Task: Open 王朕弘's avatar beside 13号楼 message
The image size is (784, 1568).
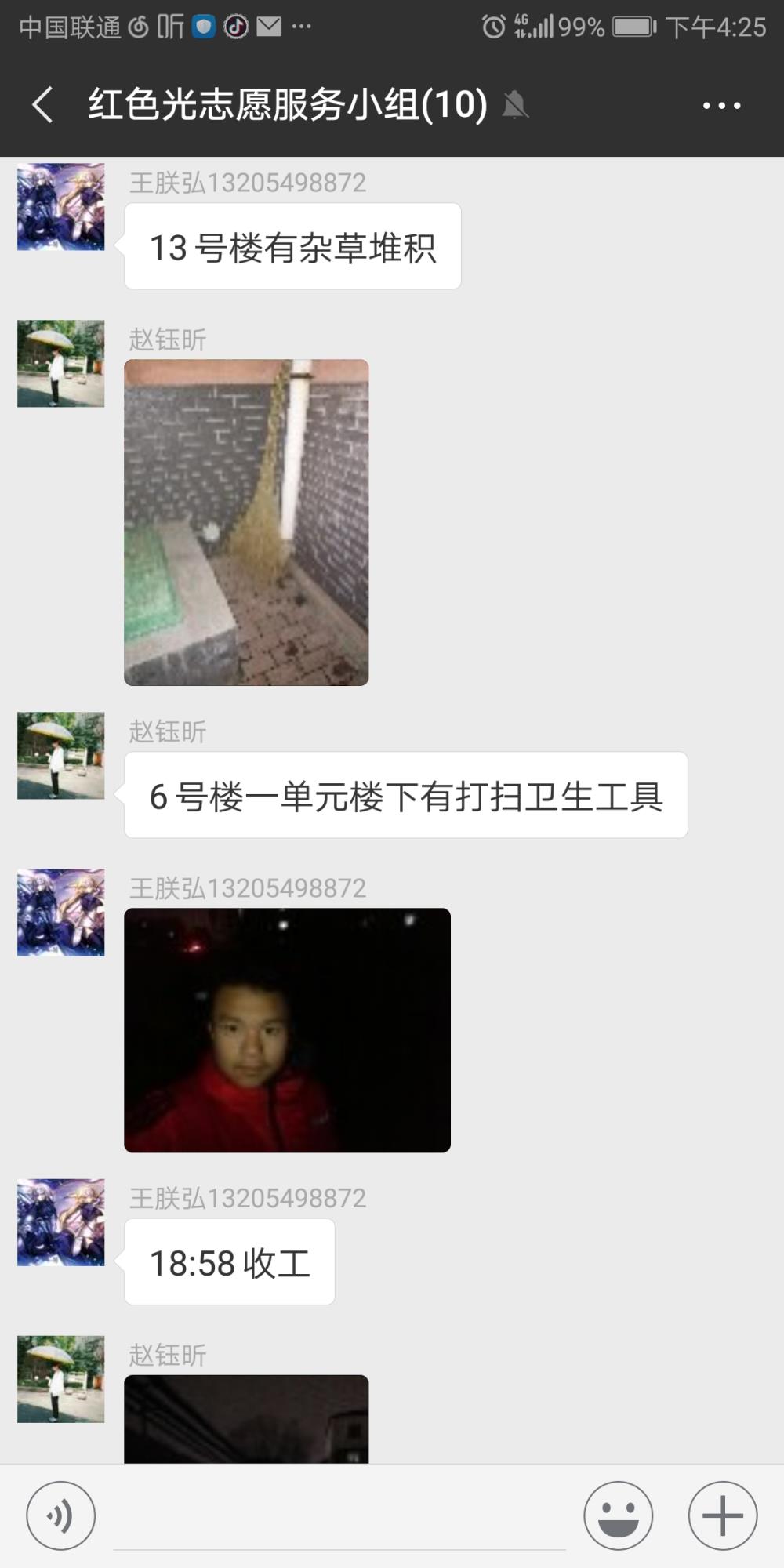Action: (61, 207)
